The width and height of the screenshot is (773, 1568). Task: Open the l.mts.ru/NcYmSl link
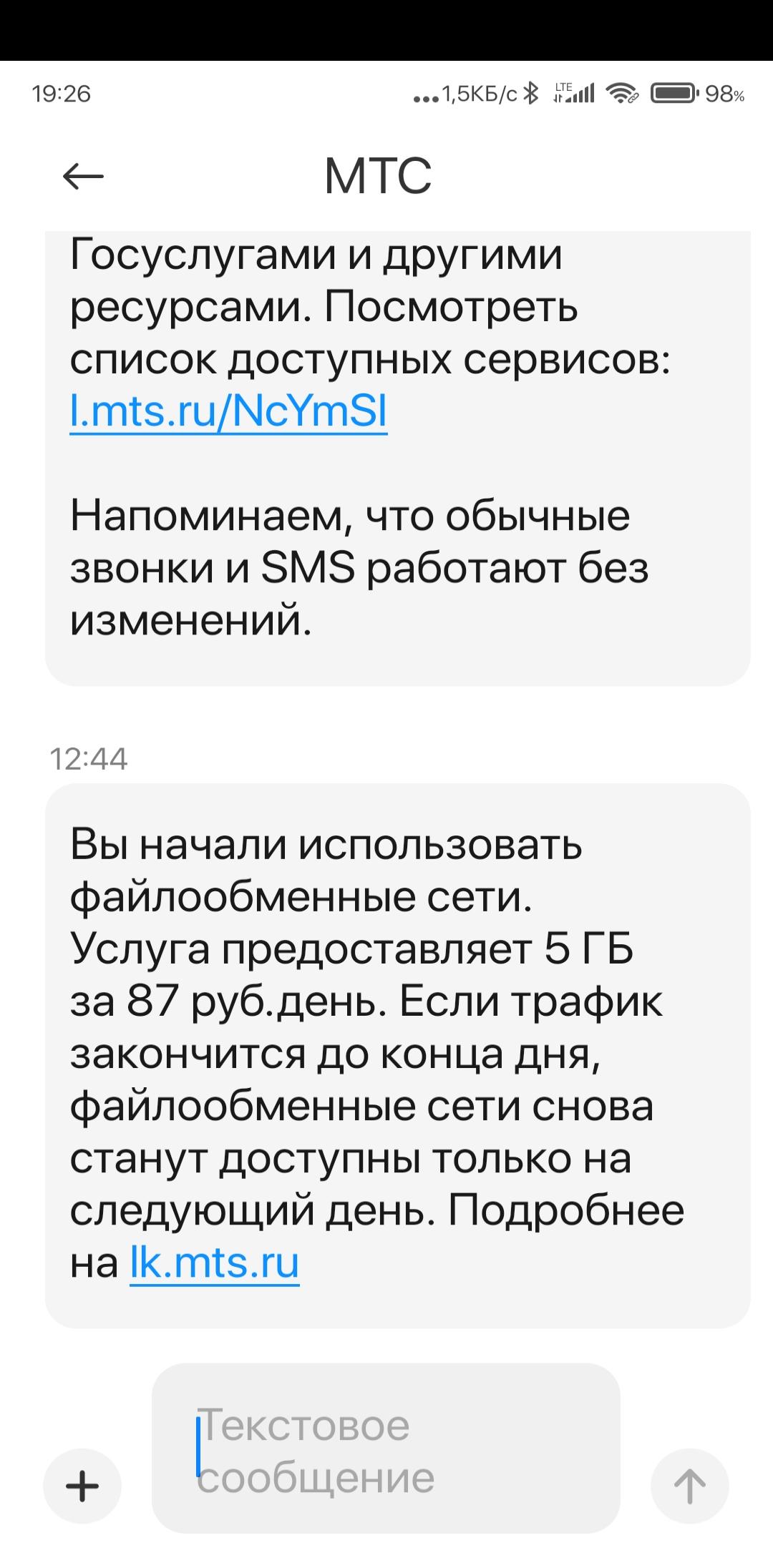[x=228, y=411]
